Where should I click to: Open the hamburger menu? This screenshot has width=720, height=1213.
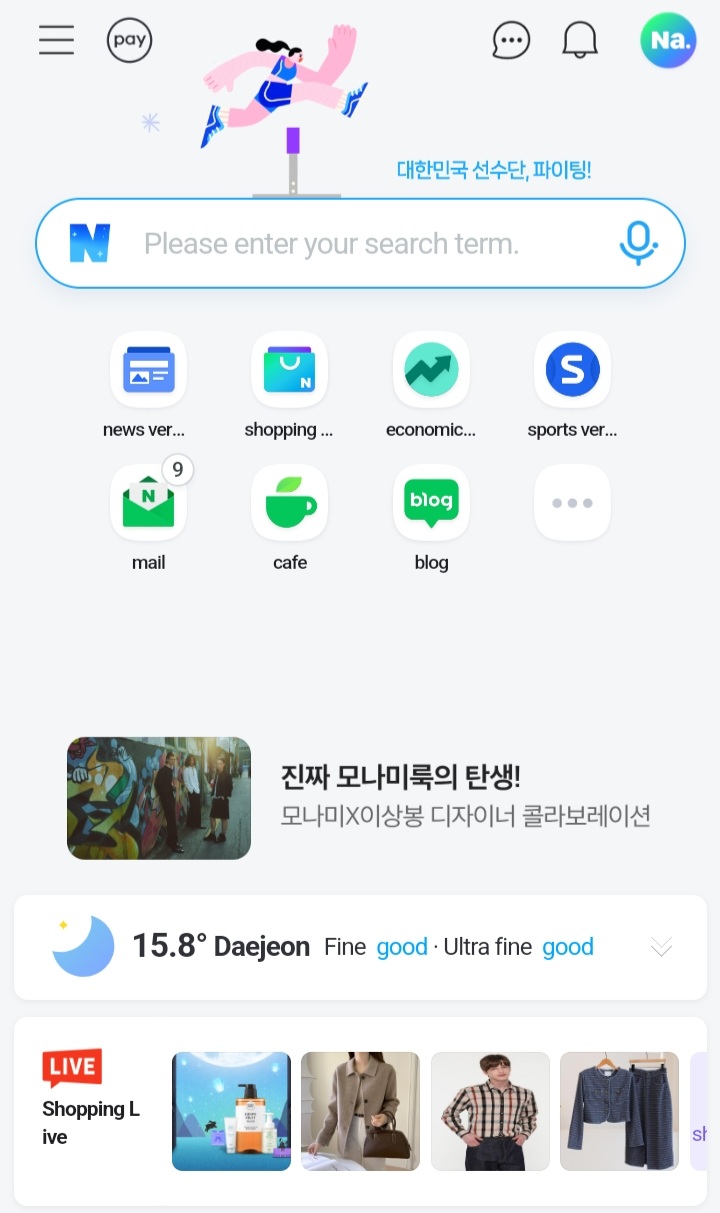[56, 40]
